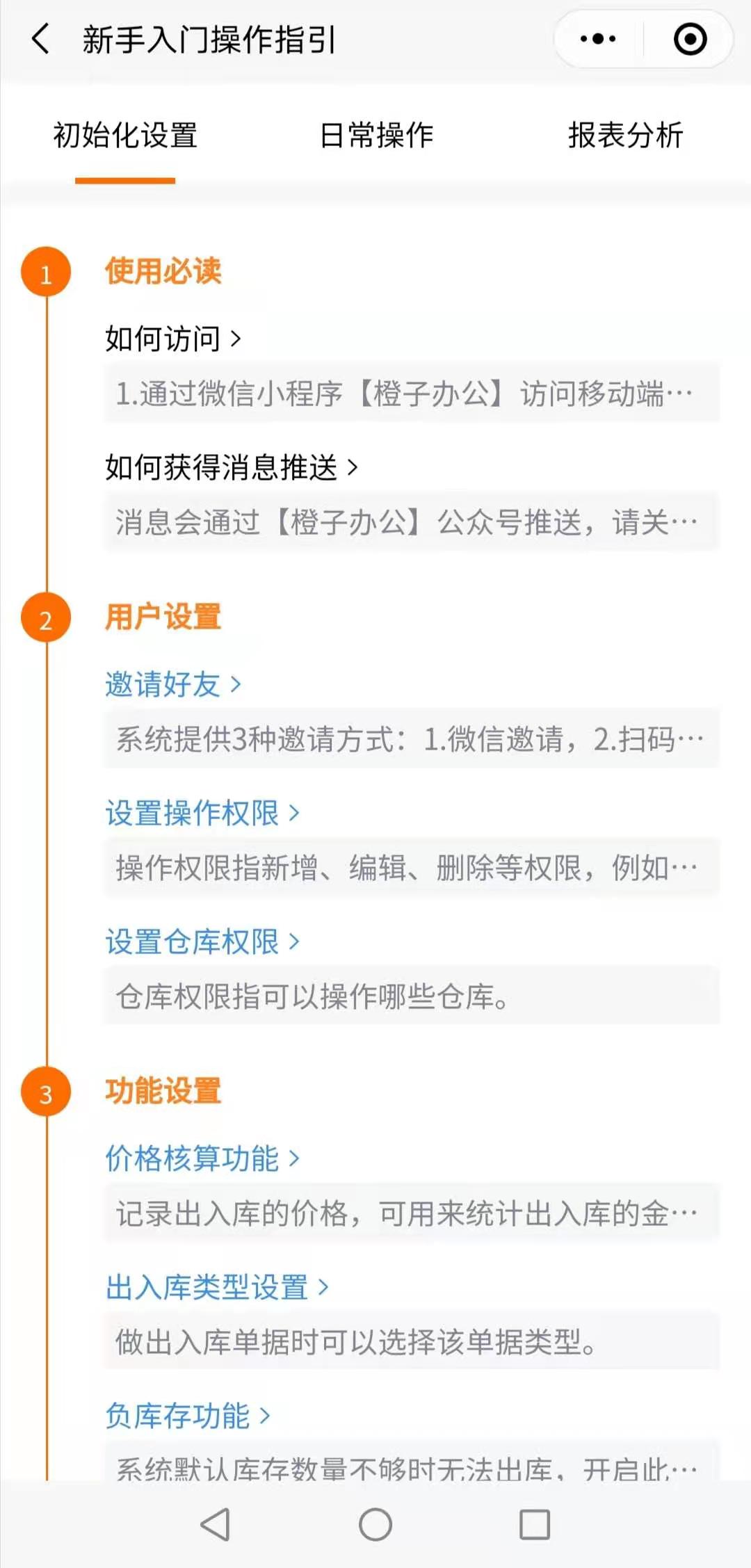Select the 初始化设置 tab
Screen dimensions: 751x1568
point(125,135)
